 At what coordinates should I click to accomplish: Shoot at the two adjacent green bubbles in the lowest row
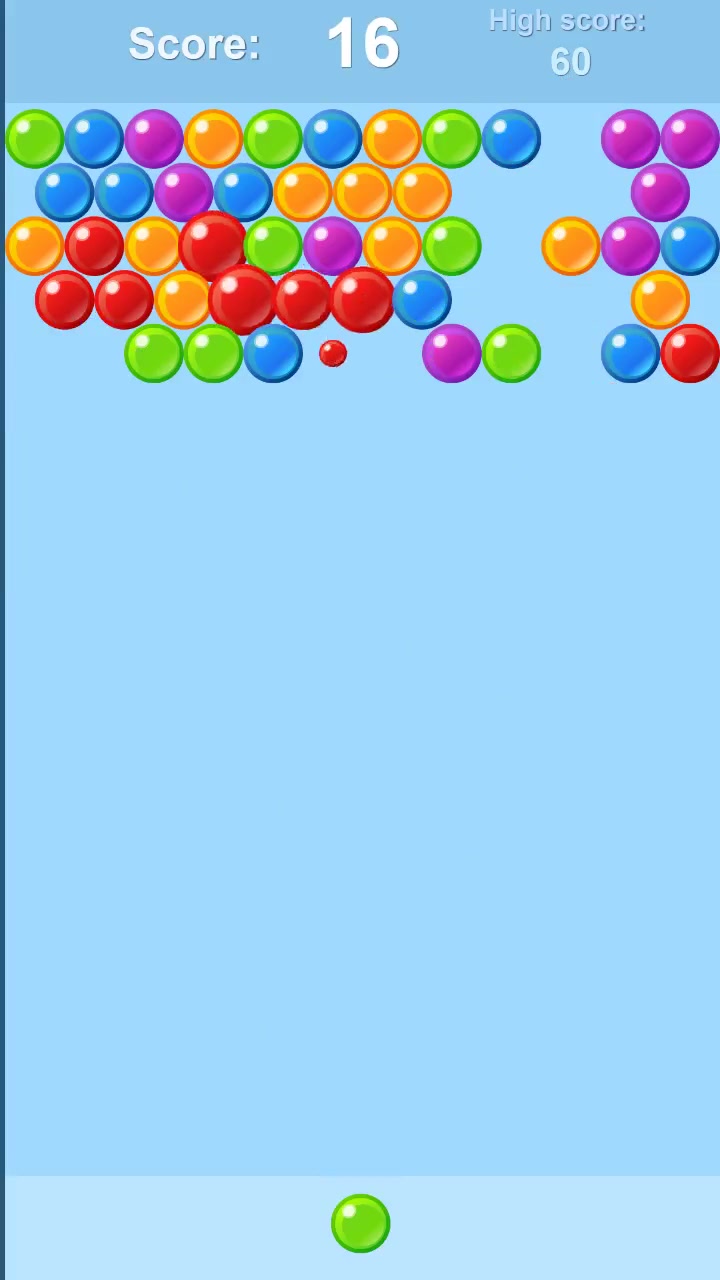183,353
